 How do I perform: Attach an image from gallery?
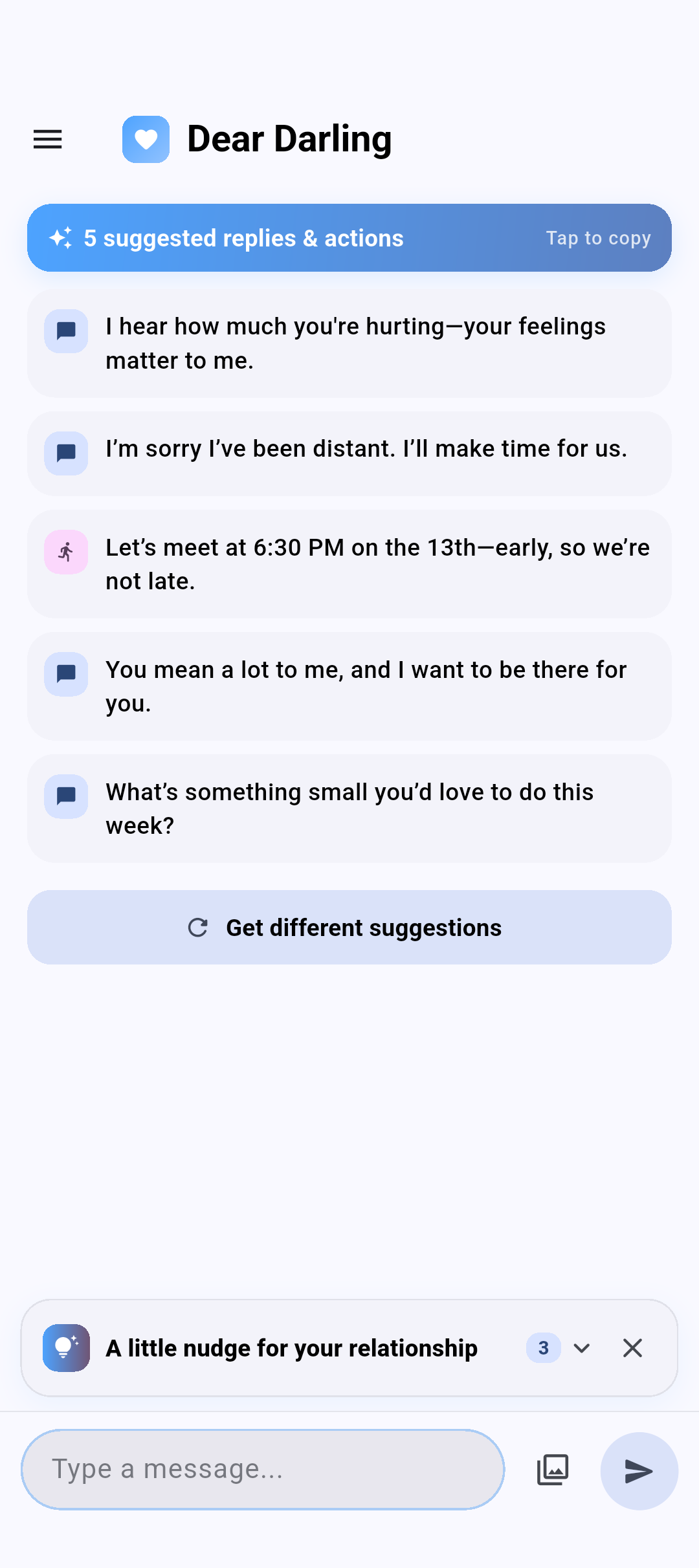pyautogui.click(x=553, y=1470)
